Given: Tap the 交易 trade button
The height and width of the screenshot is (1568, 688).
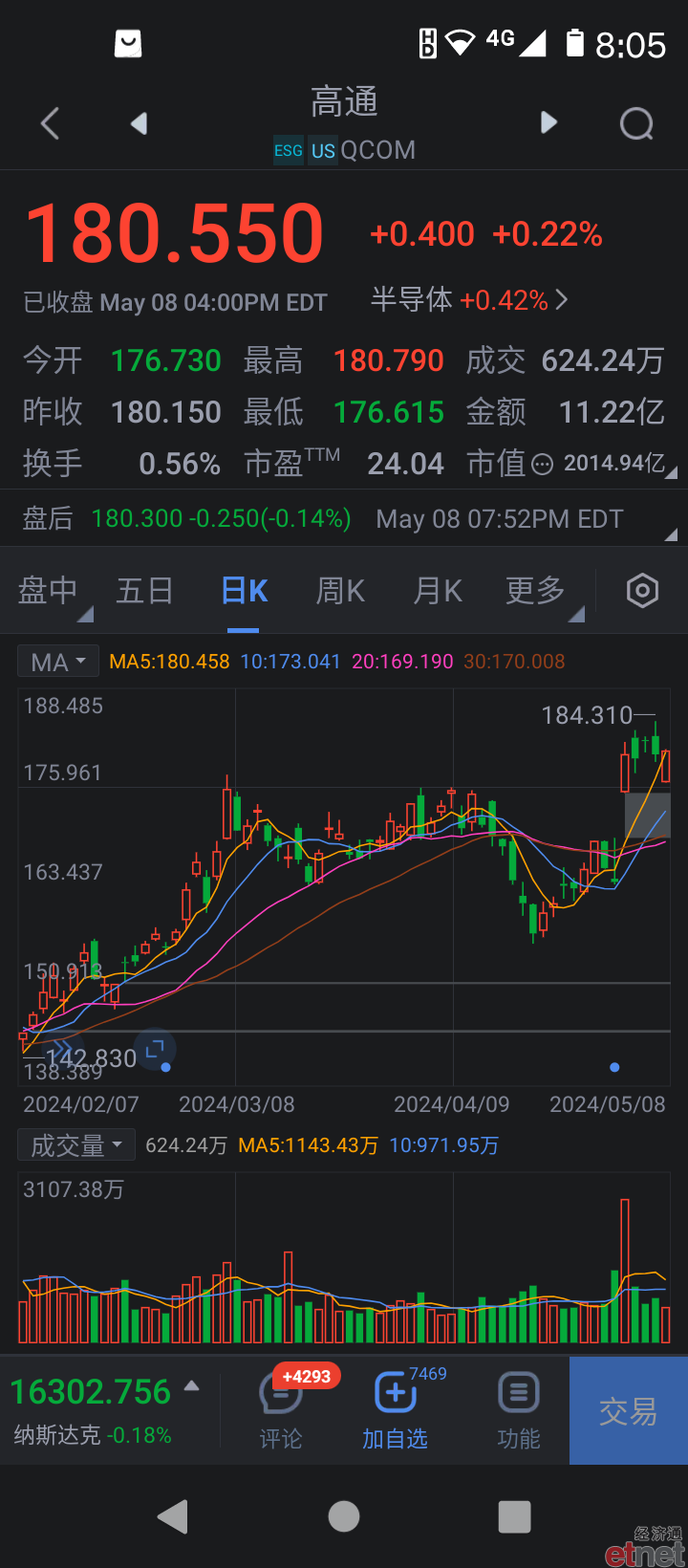Looking at the screenshot, I should point(629,1410).
